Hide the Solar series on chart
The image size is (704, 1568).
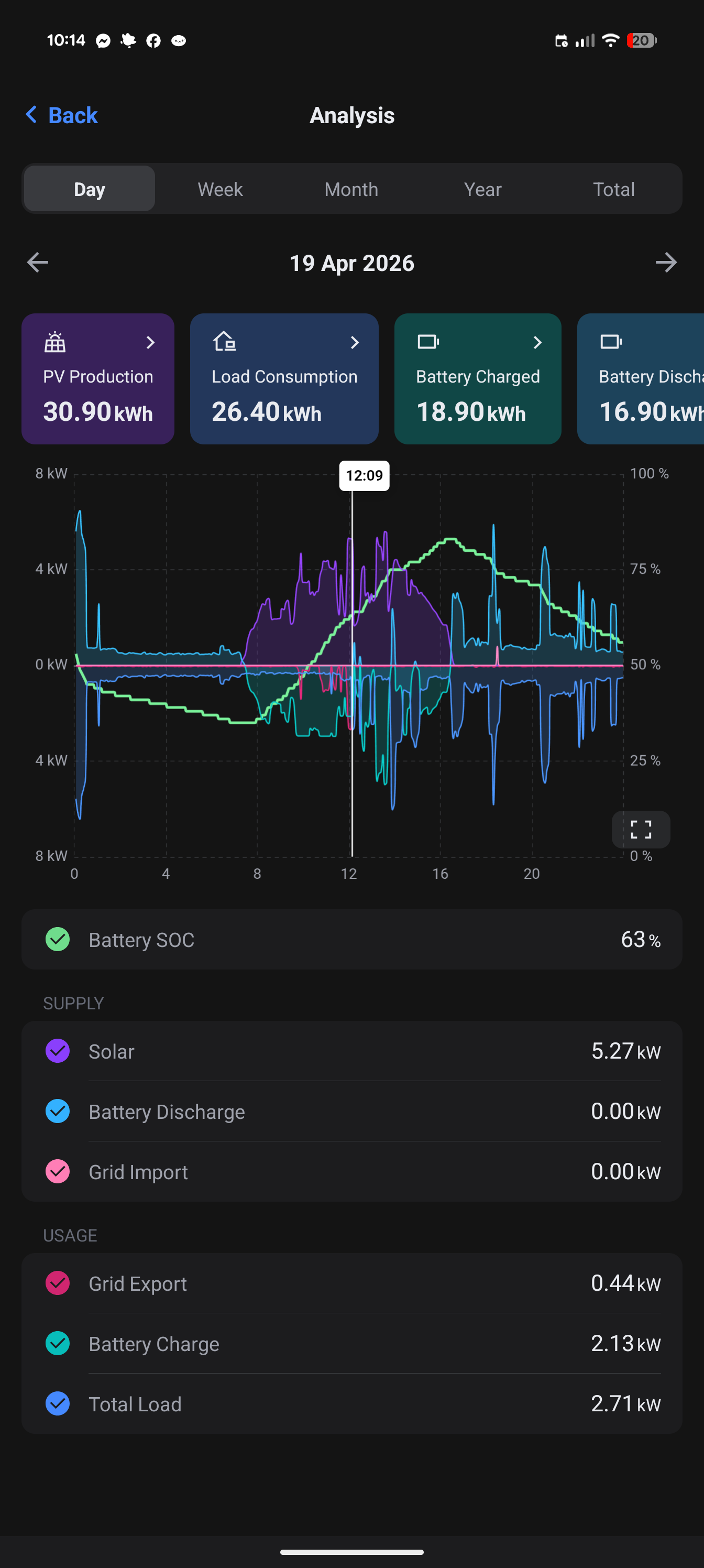coord(58,1051)
